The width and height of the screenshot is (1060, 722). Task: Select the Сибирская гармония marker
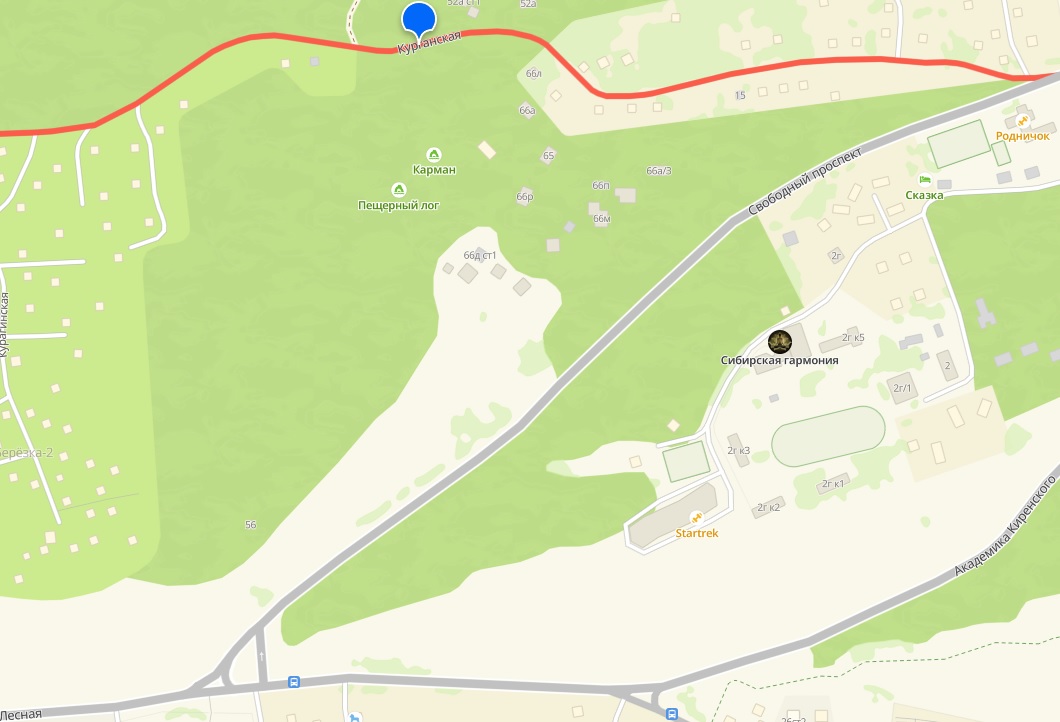(x=779, y=342)
